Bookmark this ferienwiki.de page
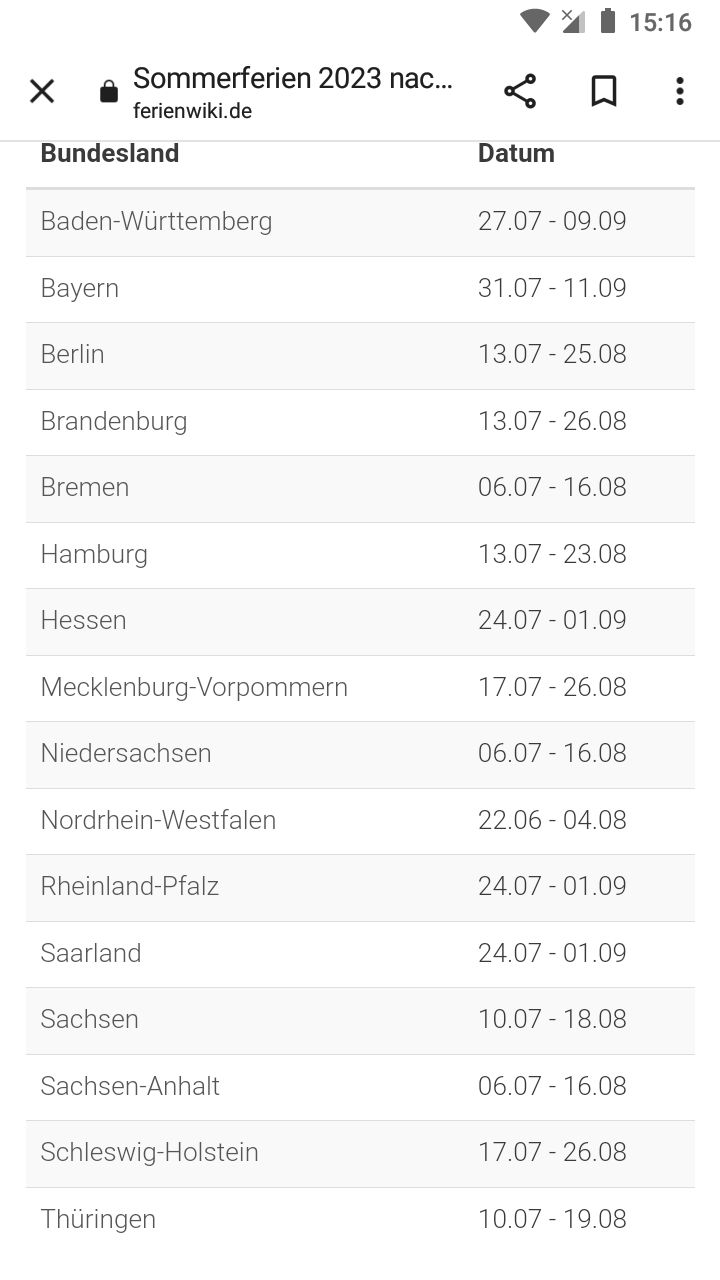The image size is (720, 1280). click(x=603, y=92)
